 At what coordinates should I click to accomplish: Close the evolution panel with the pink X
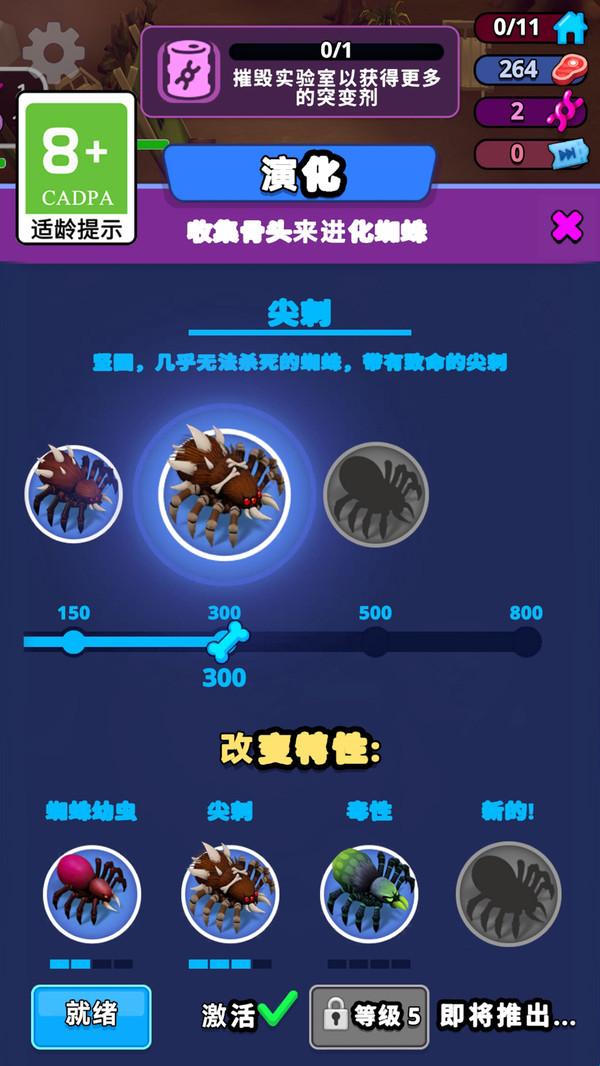(567, 227)
